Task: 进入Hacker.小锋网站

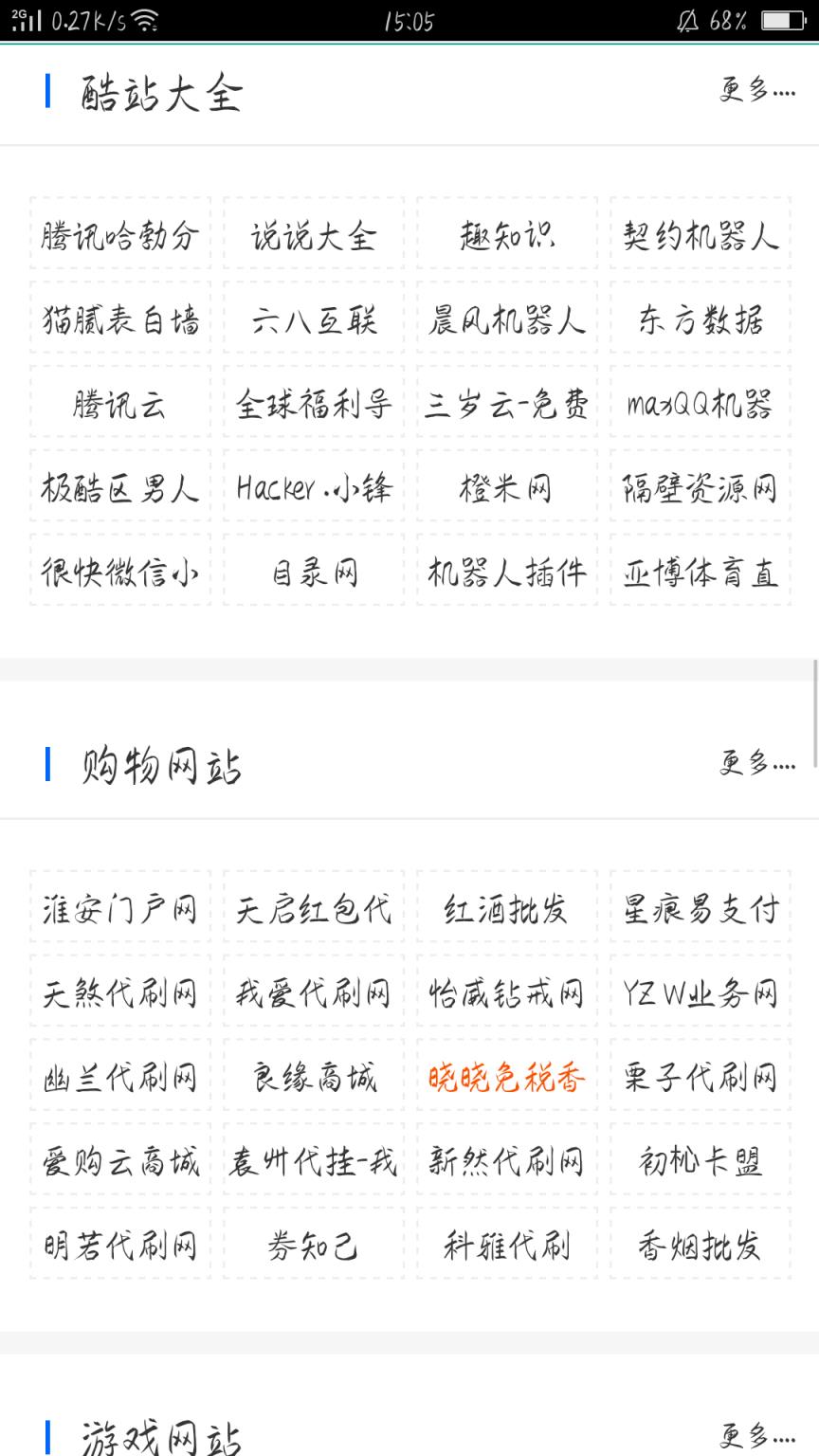Action: 313,487
